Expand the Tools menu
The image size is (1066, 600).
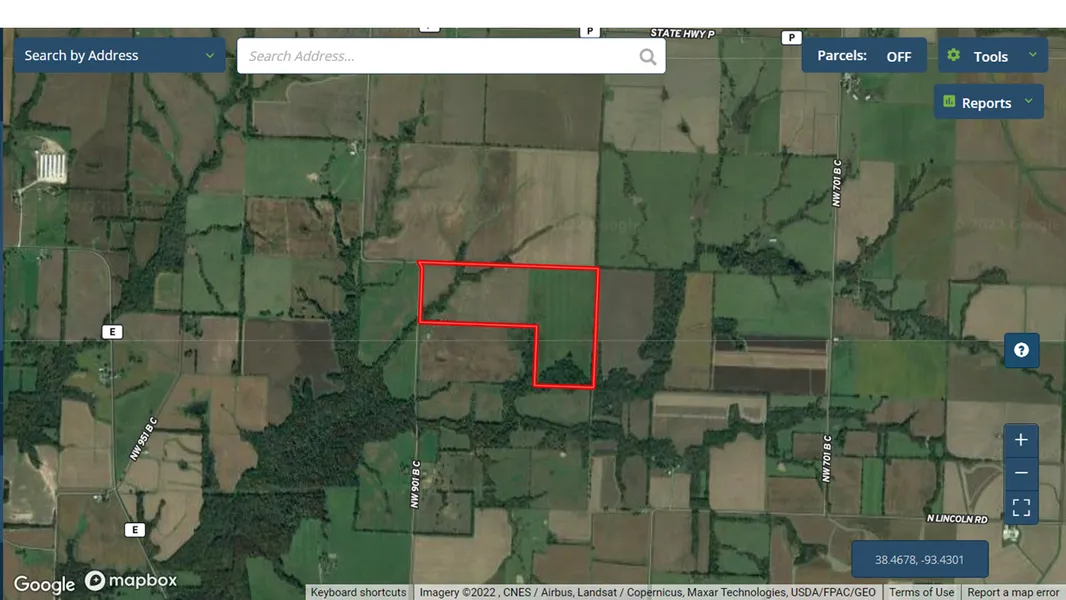coord(992,56)
